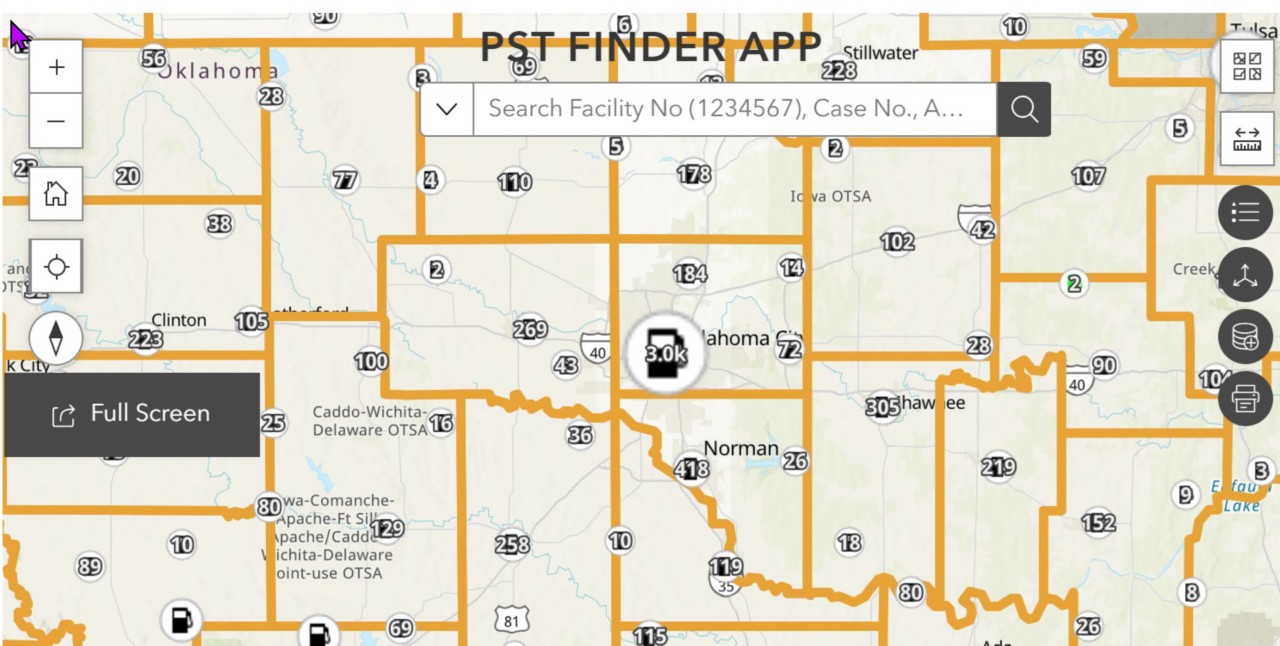
Task: Show the layer list
Action: coord(1245,212)
